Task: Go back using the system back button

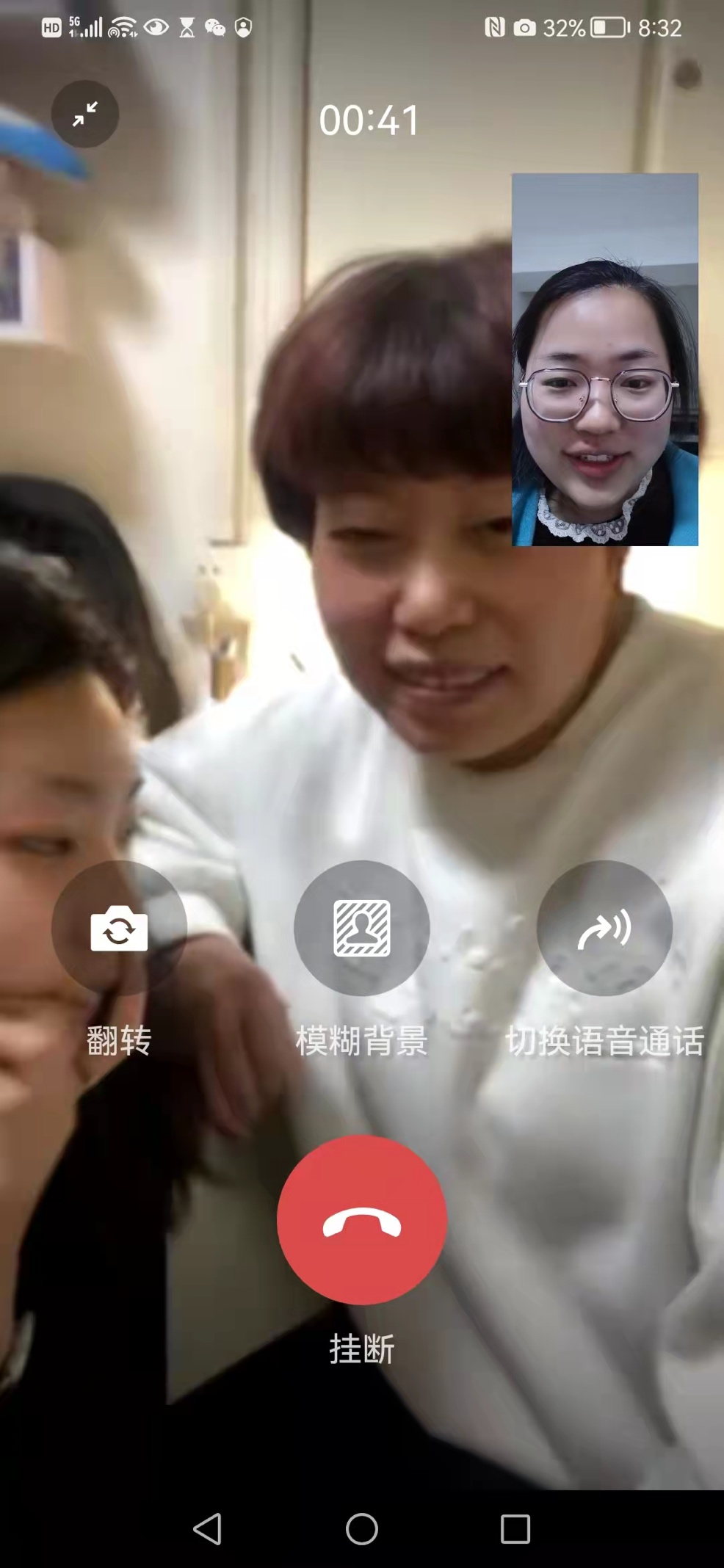Action: pos(207,1529)
